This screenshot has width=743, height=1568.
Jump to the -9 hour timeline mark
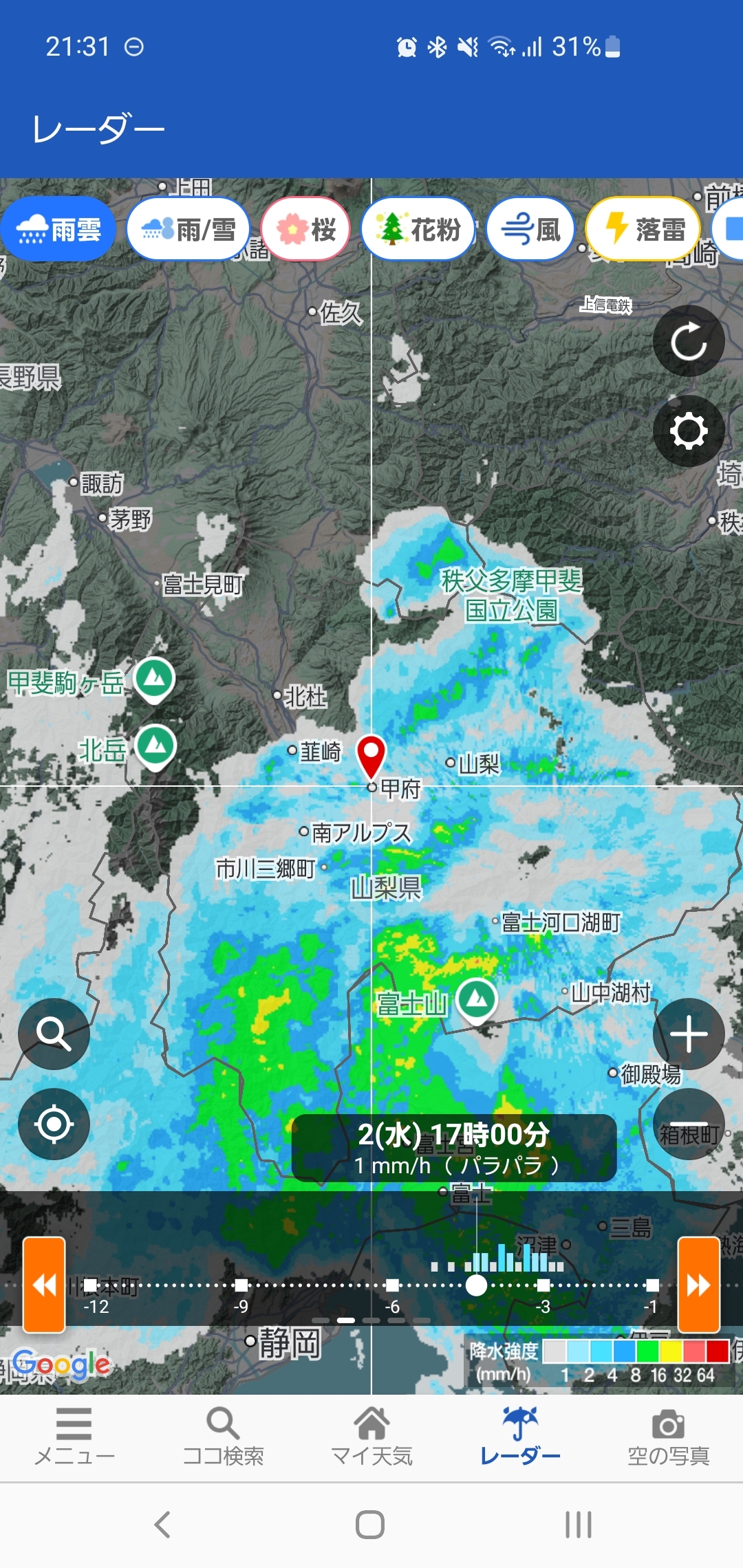241,1285
